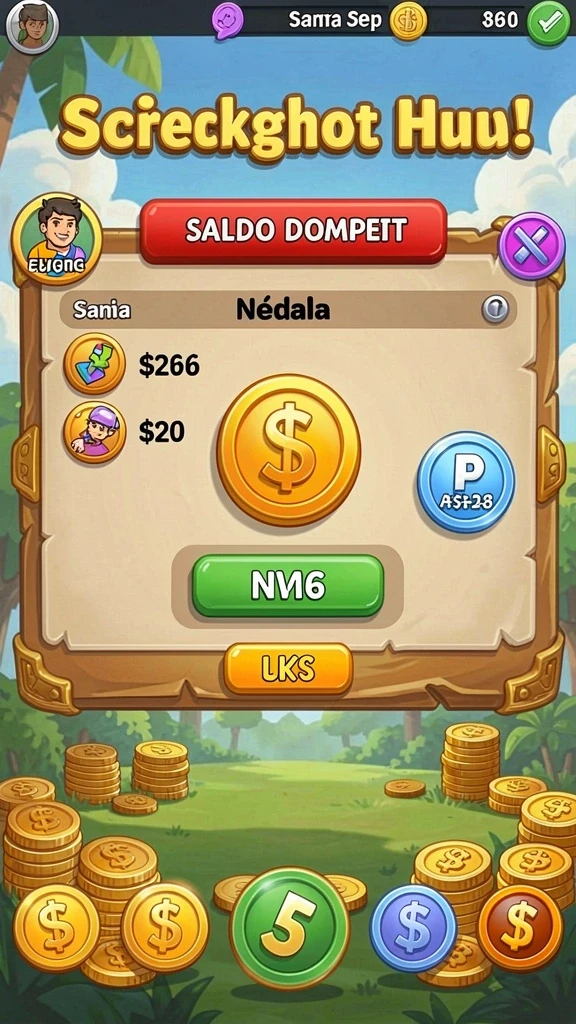This screenshot has height=1024, width=576.
Task: Select the blue dollar coin button
Action: pos(413,928)
